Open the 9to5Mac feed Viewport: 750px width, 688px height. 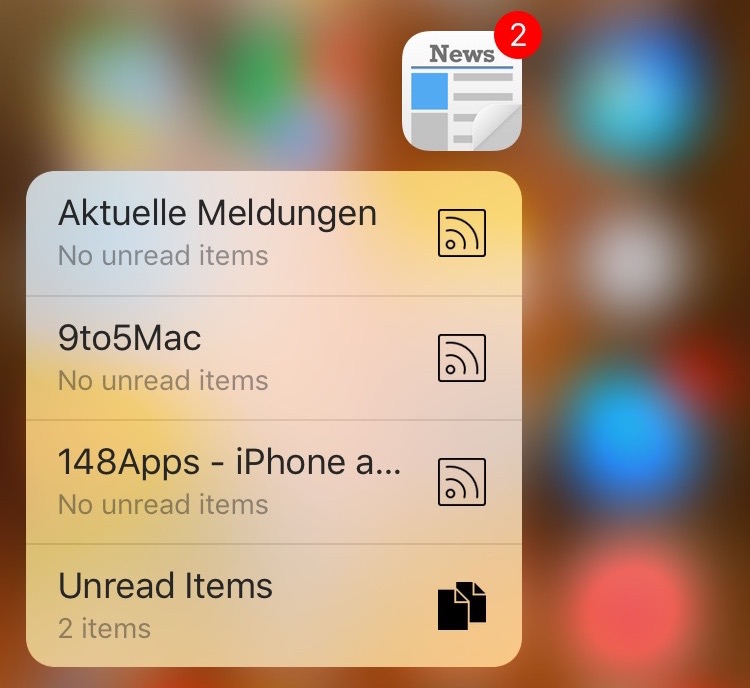coord(272,358)
